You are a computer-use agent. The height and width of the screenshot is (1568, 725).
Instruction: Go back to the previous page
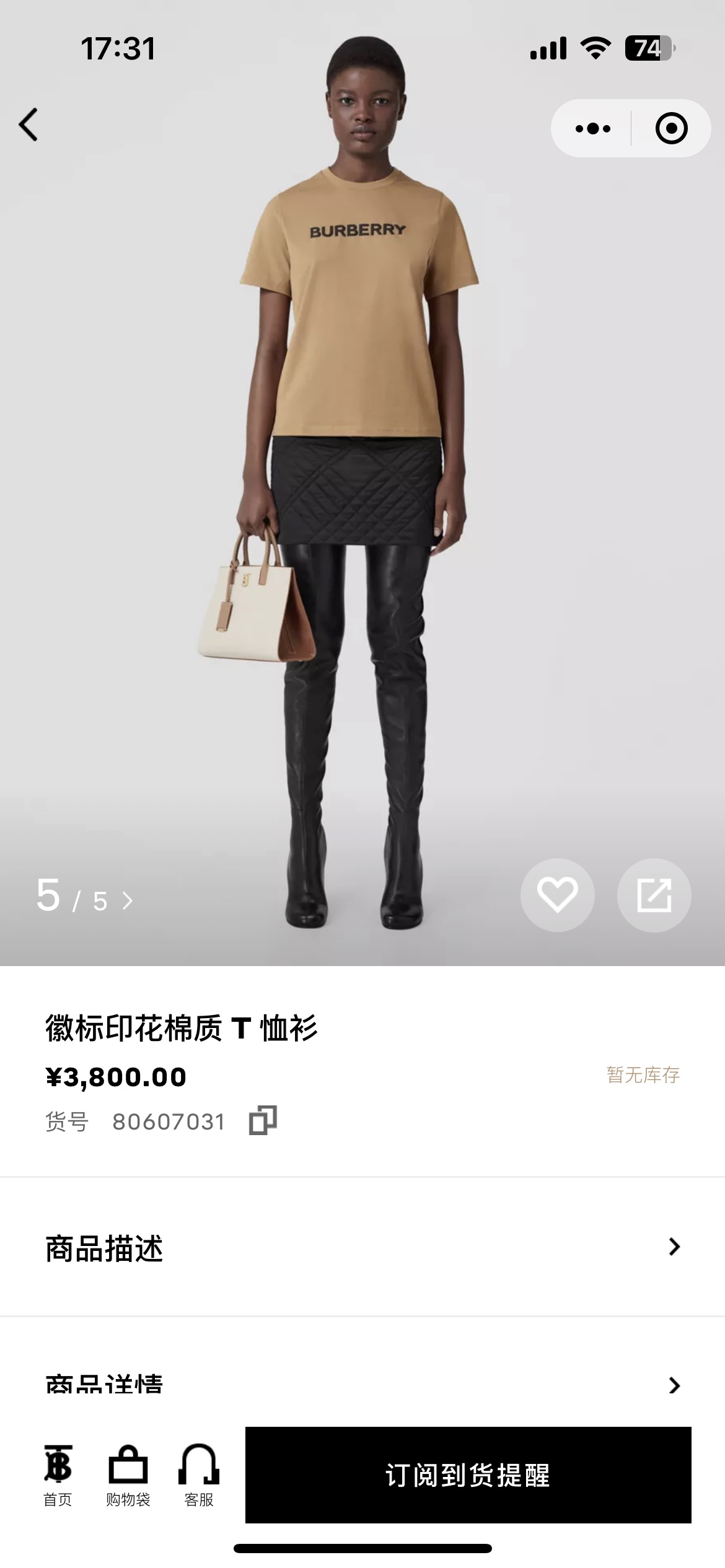[29, 125]
